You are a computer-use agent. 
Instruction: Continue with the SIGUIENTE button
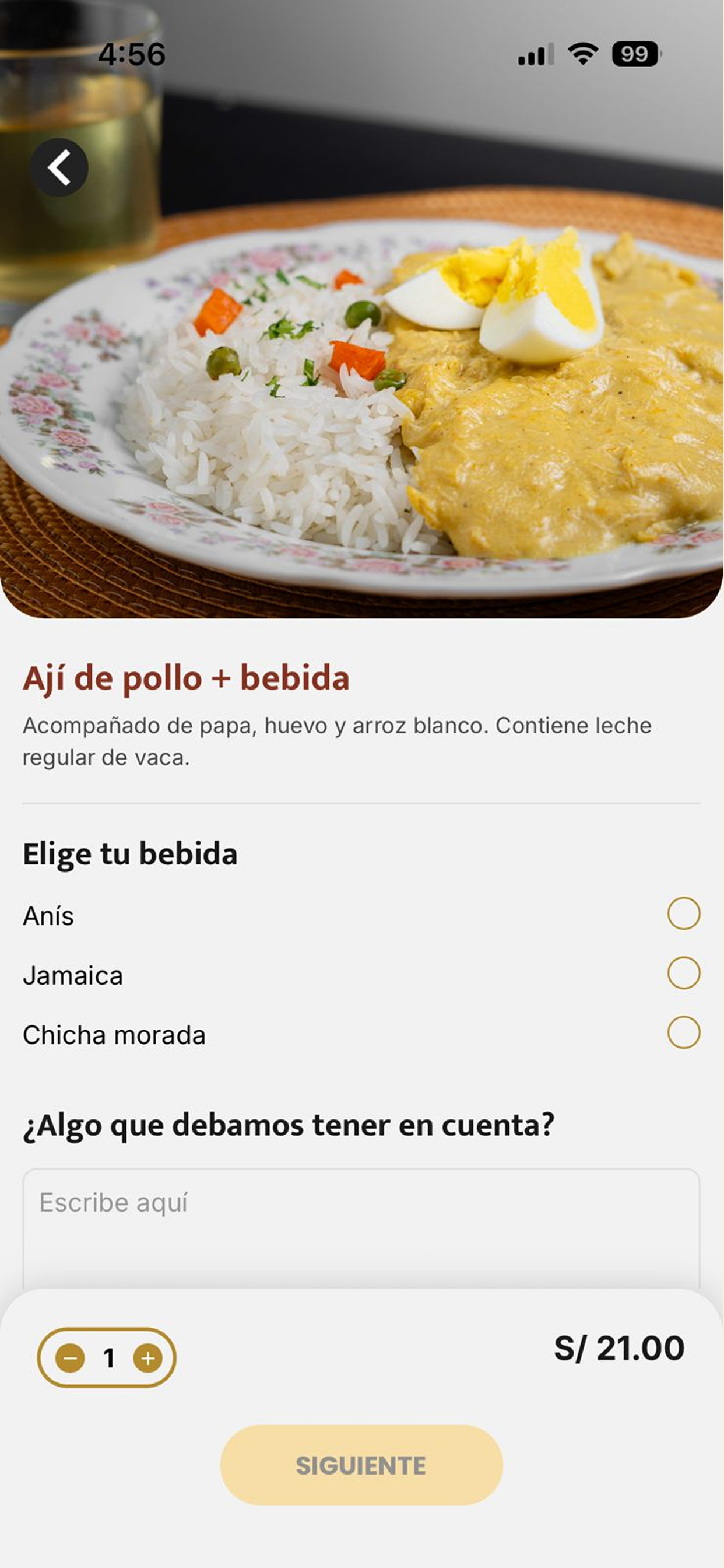361,1465
